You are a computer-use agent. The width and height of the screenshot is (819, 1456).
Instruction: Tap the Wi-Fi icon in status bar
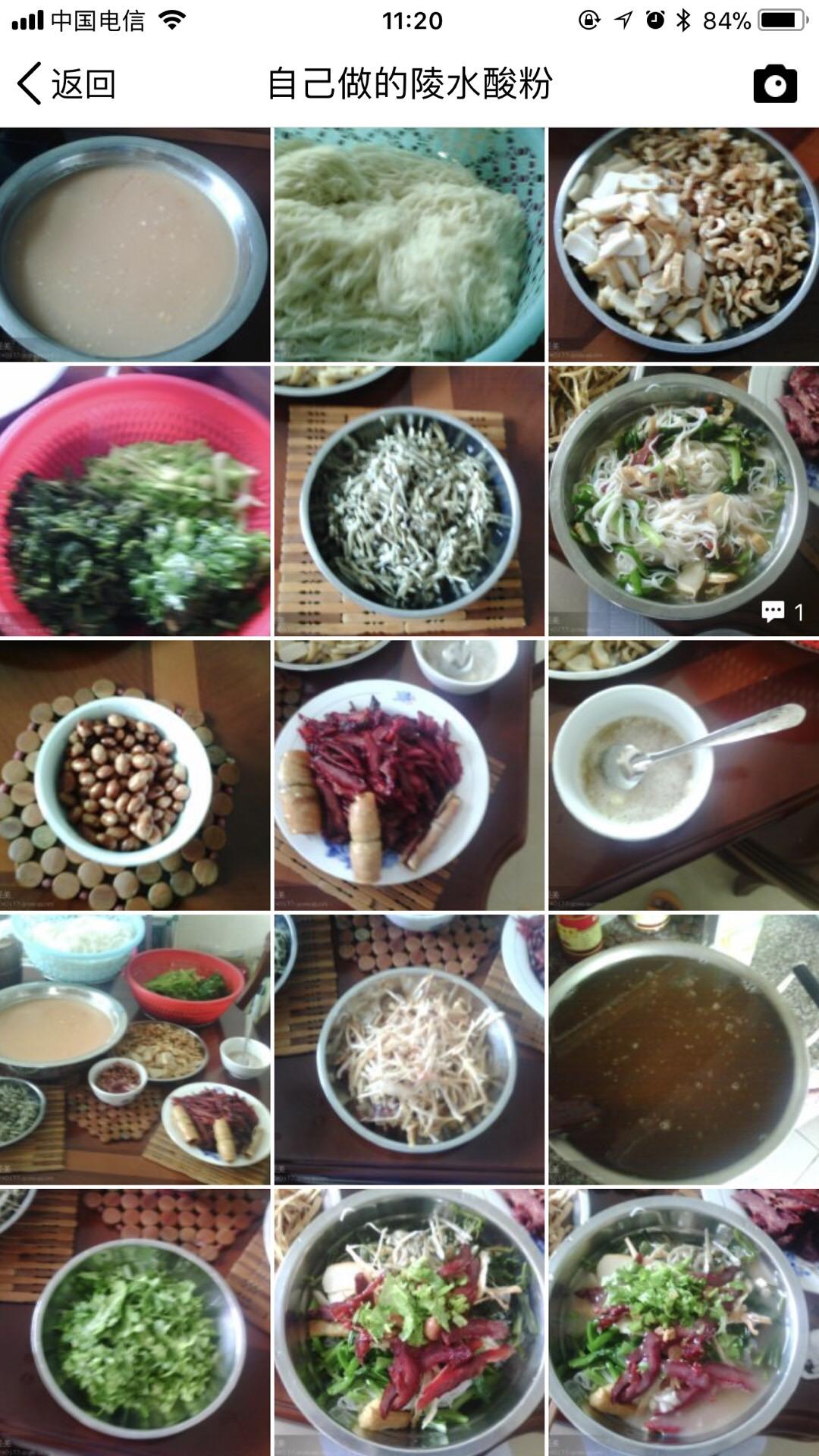pyautogui.click(x=171, y=21)
